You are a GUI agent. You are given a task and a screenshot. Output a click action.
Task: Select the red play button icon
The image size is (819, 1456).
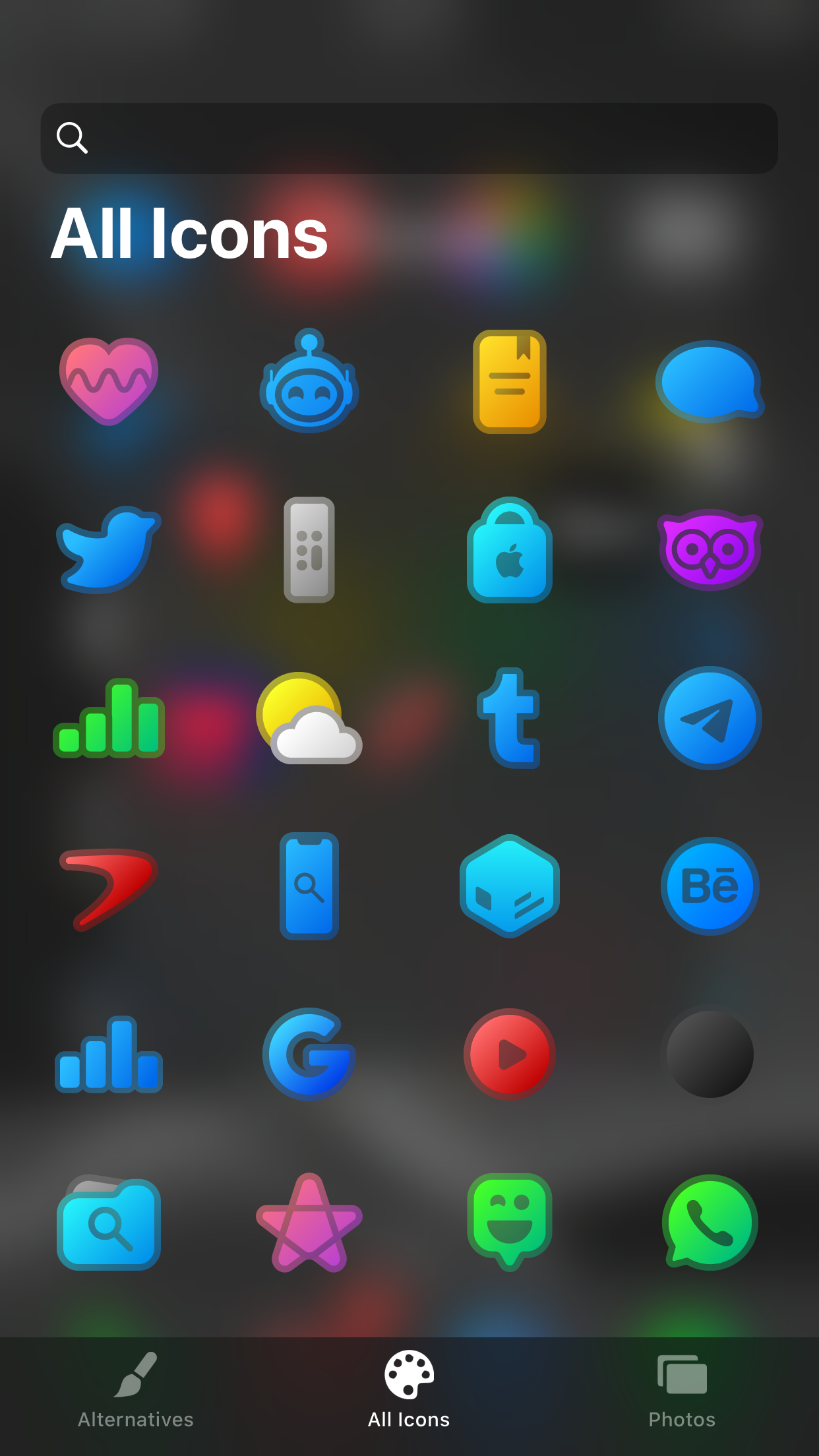510,1054
